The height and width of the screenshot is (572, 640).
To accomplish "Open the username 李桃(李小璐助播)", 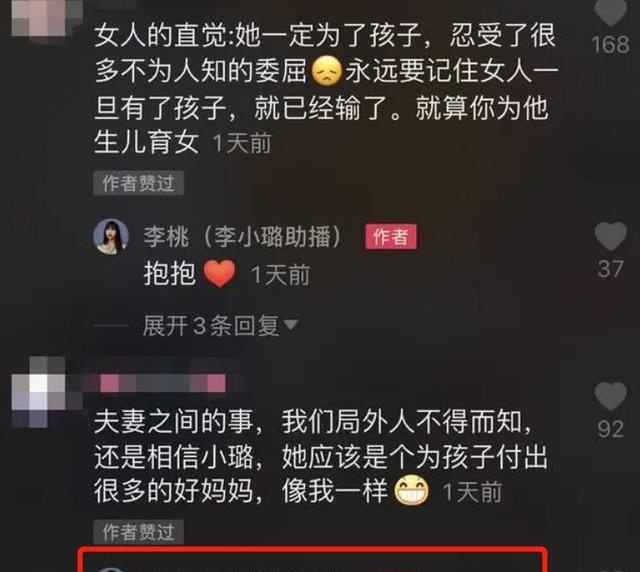I will click(245, 236).
